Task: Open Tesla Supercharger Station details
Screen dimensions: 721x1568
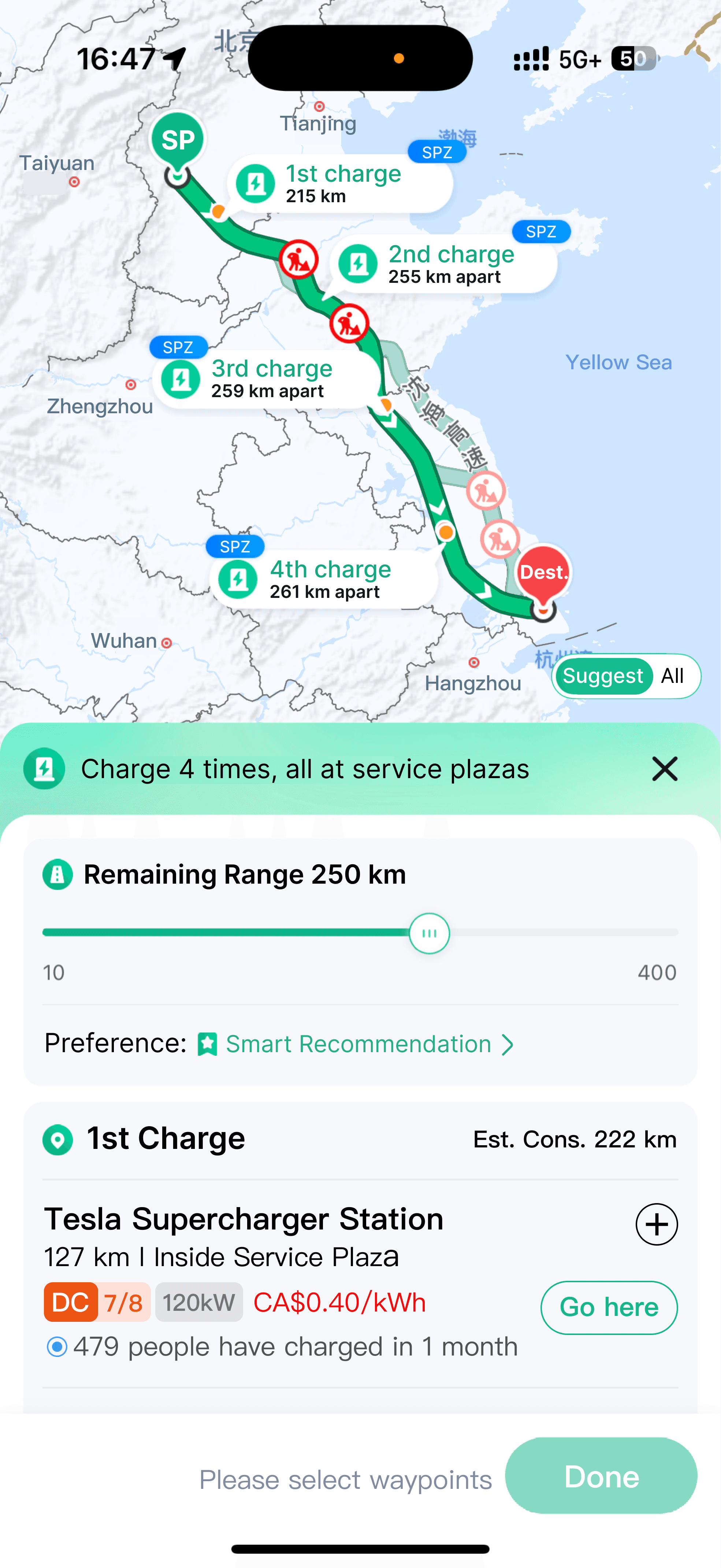Action: 244,1219
